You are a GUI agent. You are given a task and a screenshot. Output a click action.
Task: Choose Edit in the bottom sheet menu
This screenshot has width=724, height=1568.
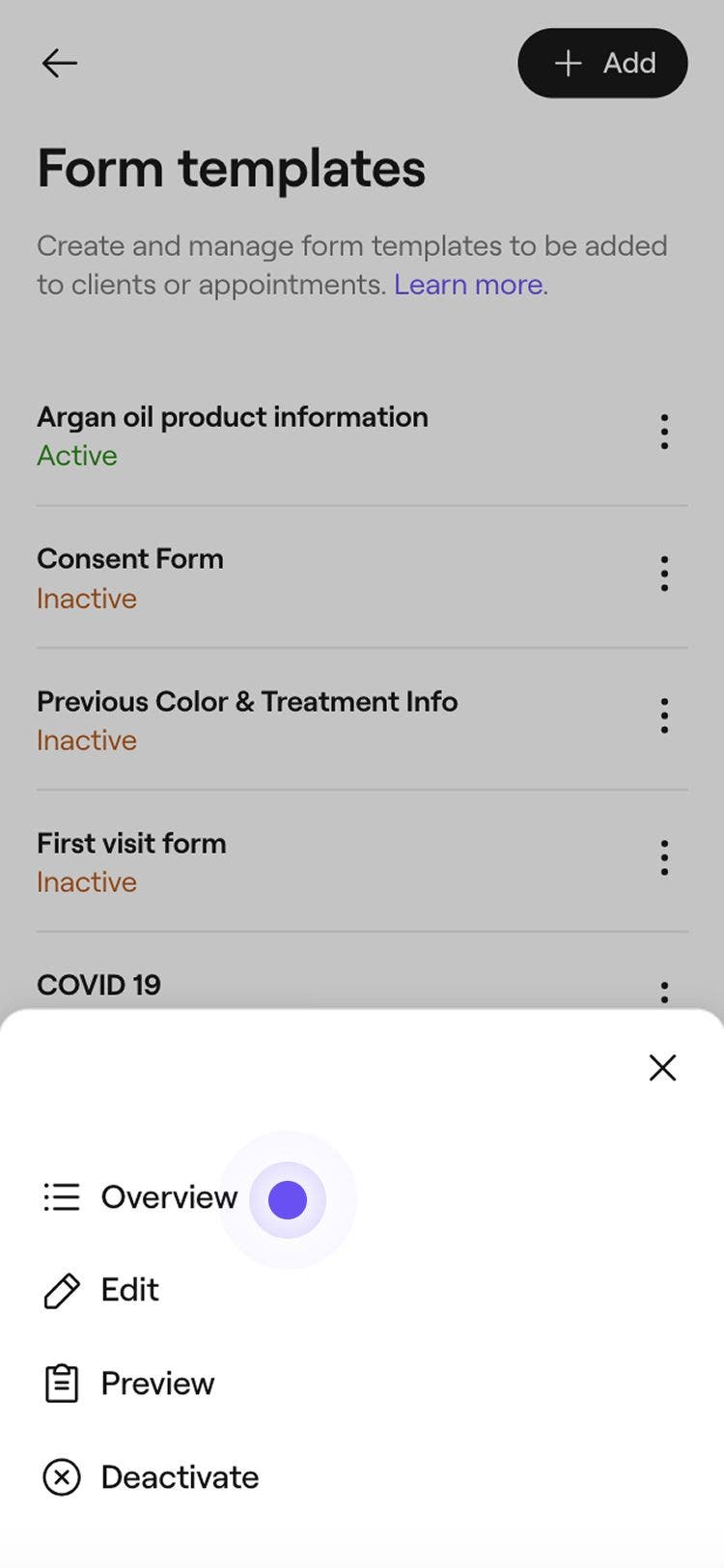128,1289
